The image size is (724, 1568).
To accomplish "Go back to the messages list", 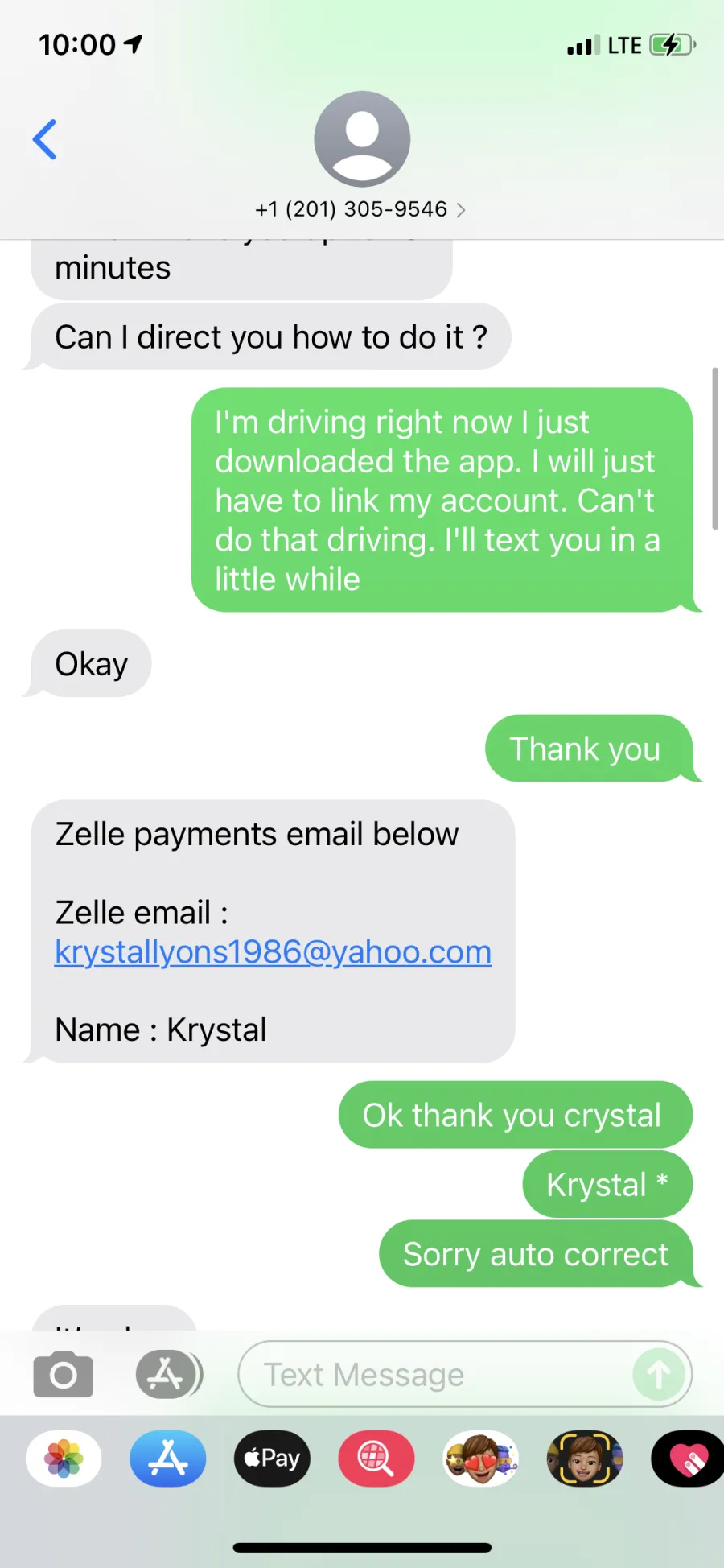I will [x=45, y=139].
